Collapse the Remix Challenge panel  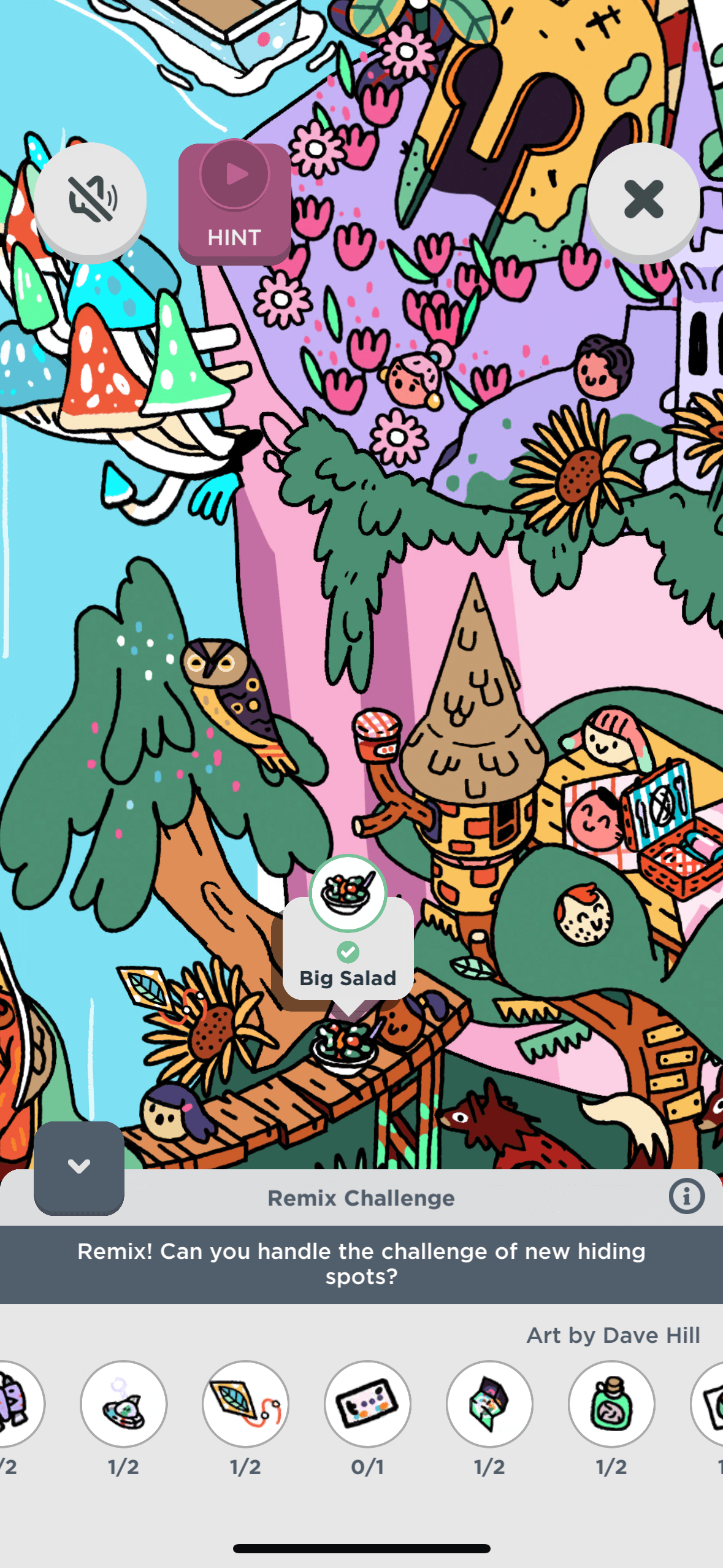tap(79, 1166)
